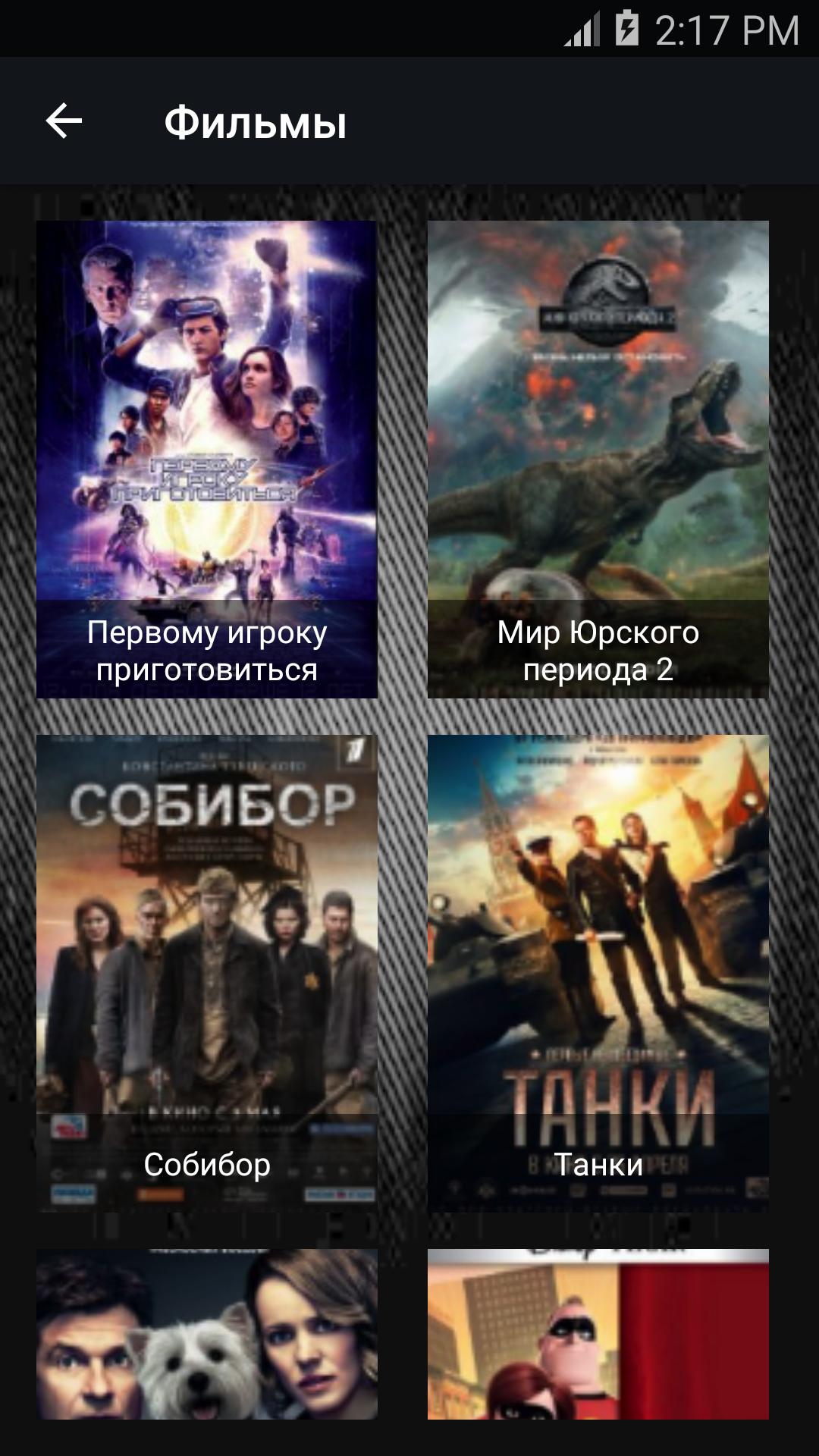Screen dimensions: 819x1456
Task: Open the movie Первому игроку приготовиться
Action: (x=206, y=459)
